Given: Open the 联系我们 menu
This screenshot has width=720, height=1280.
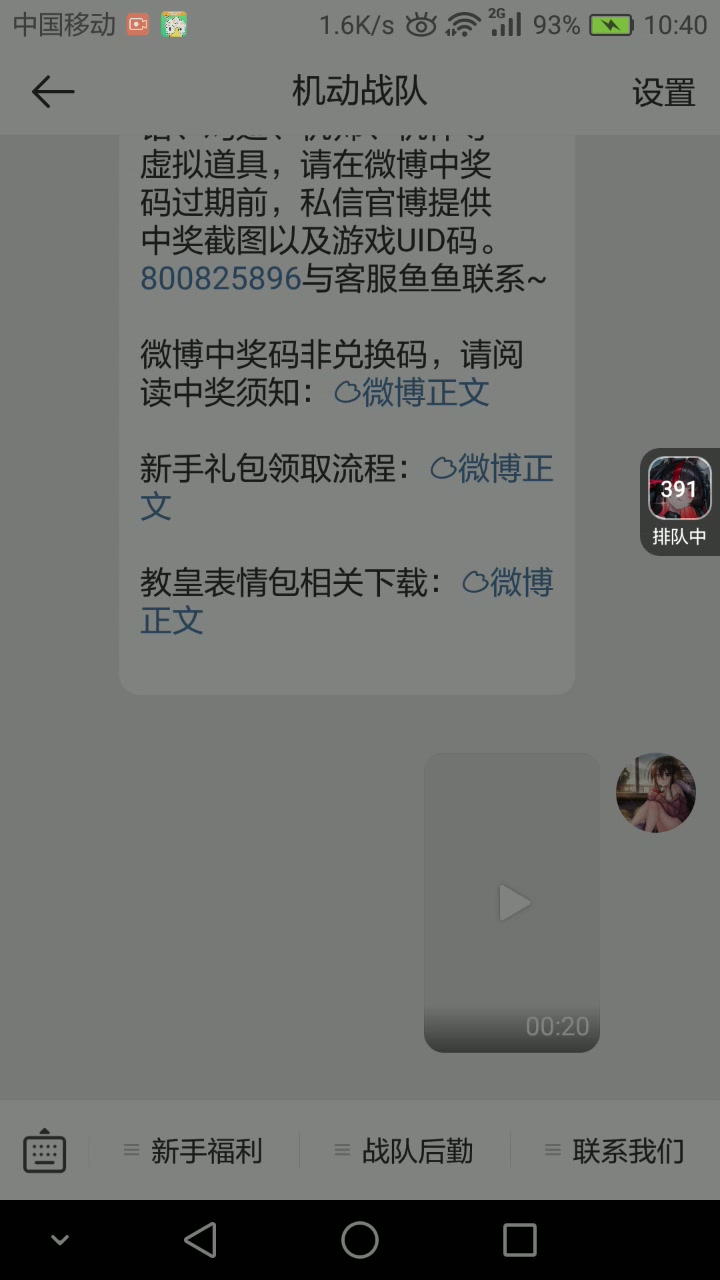Looking at the screenshot, I should pyautogui.click(x=616, y=1151).
